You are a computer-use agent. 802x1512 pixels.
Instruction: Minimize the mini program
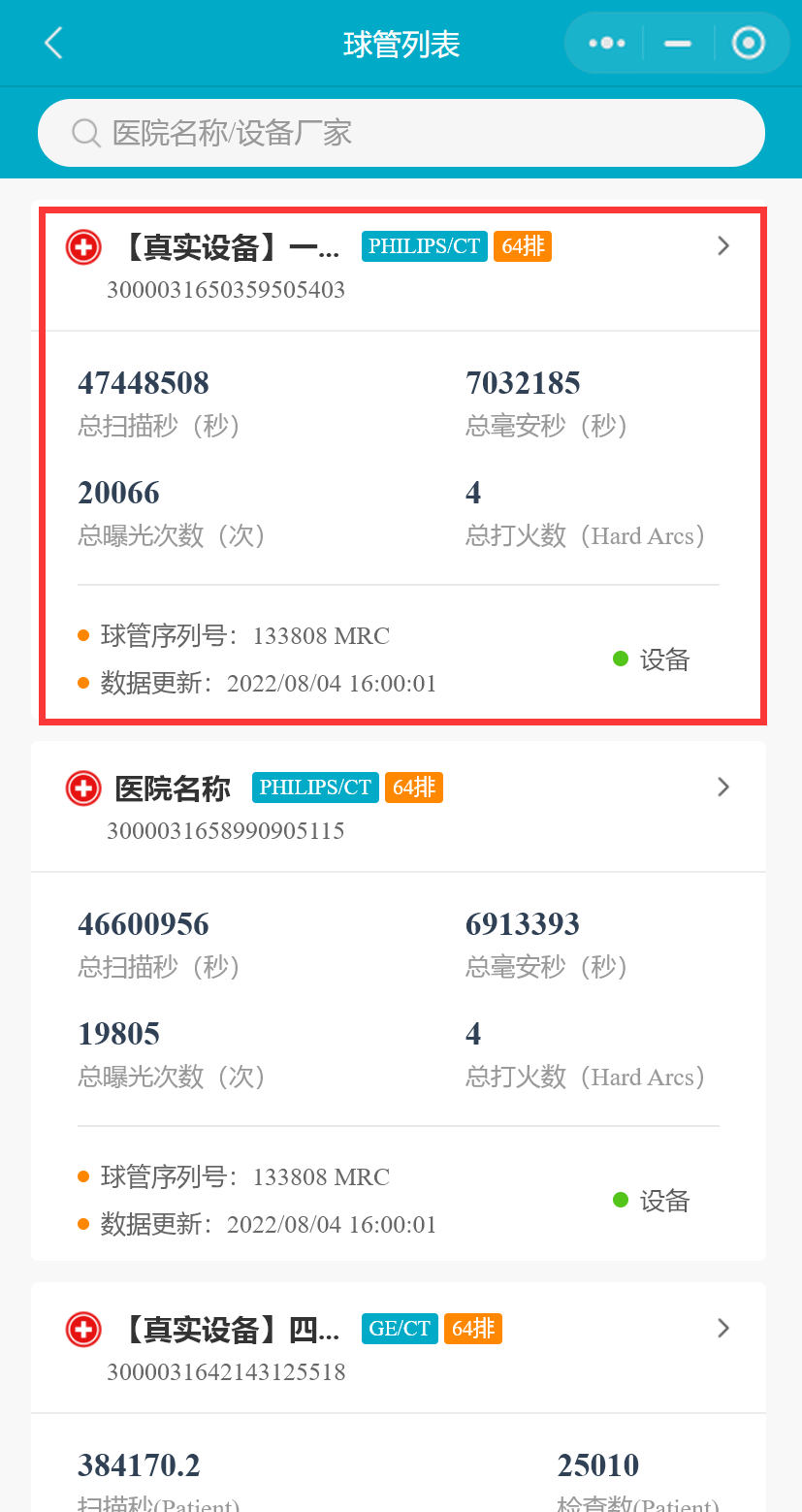[678, 44]
